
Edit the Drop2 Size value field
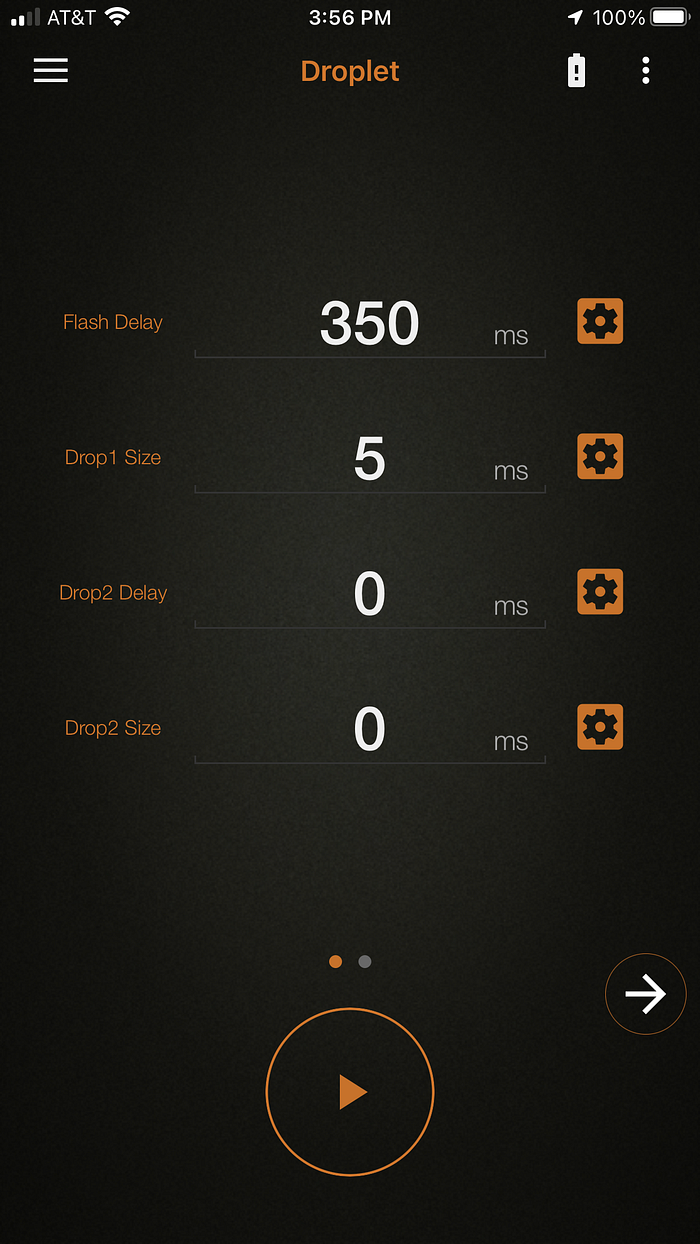pyautogui.click(x=369, y=729)
